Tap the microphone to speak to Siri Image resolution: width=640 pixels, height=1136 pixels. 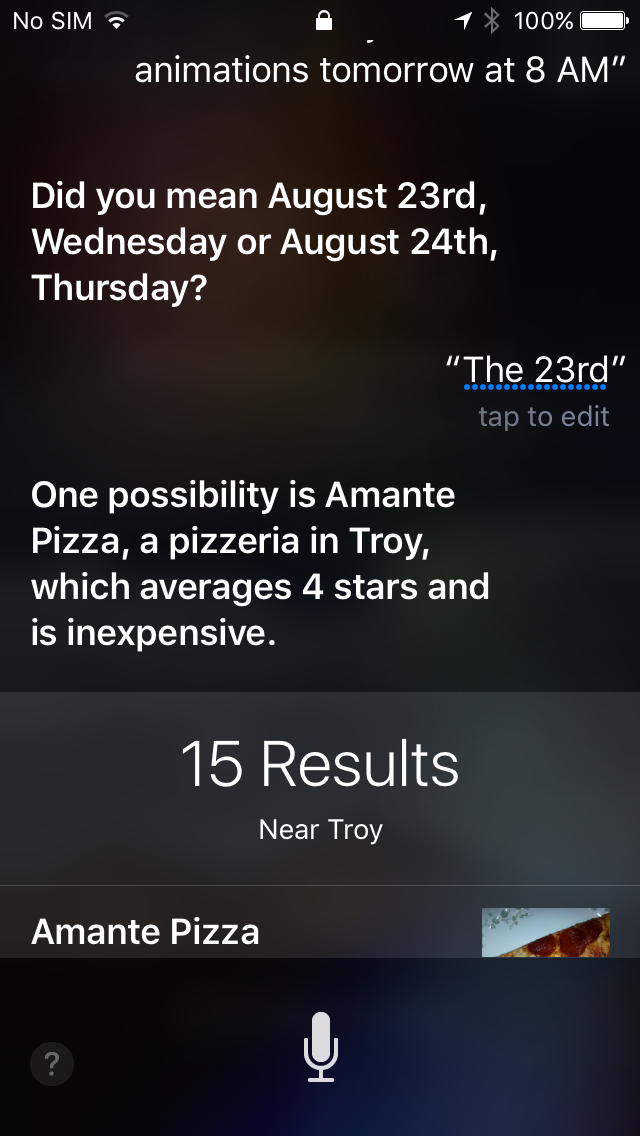(320, 1046)
